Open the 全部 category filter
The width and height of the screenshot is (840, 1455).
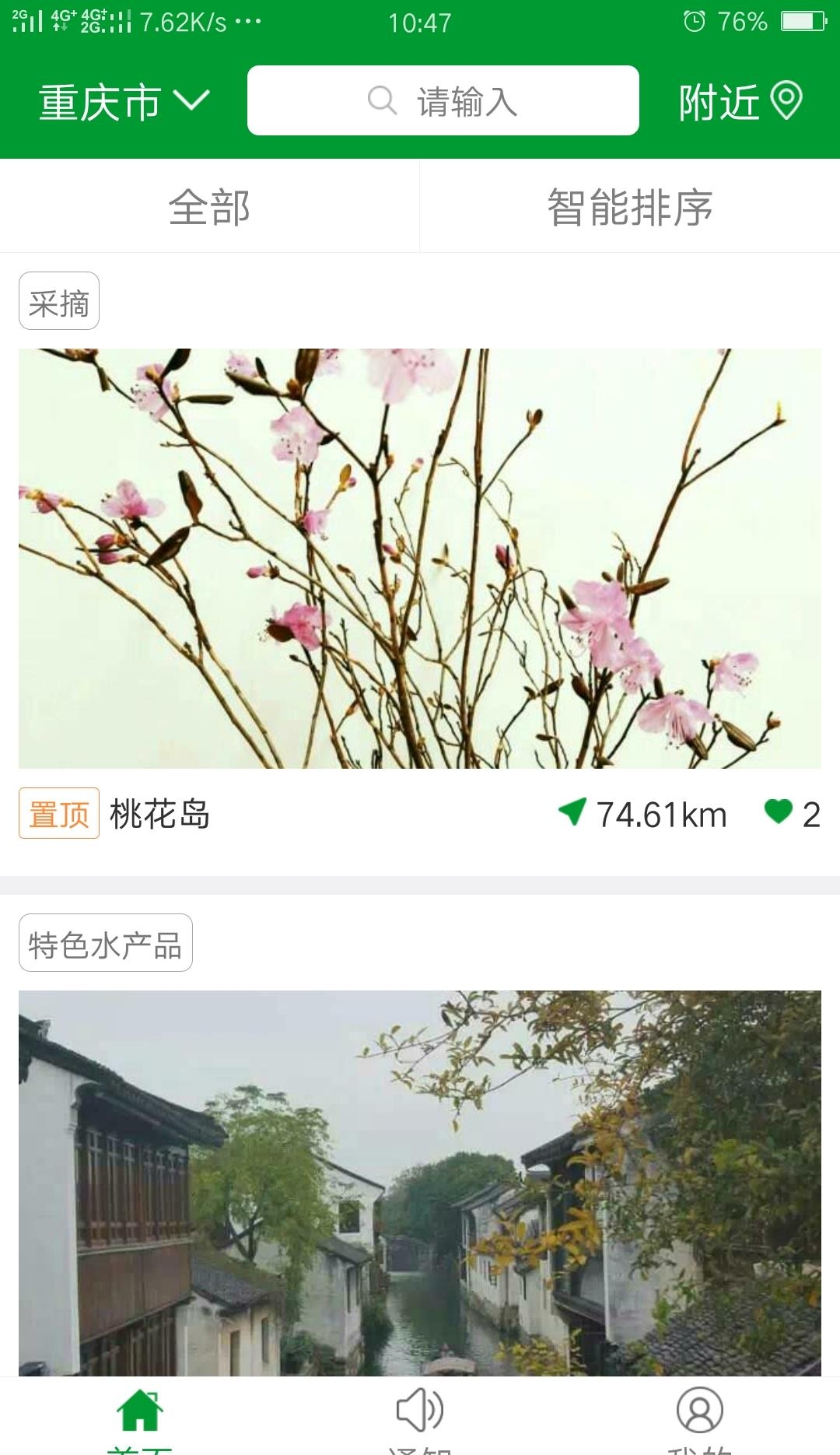coord(209,207)
